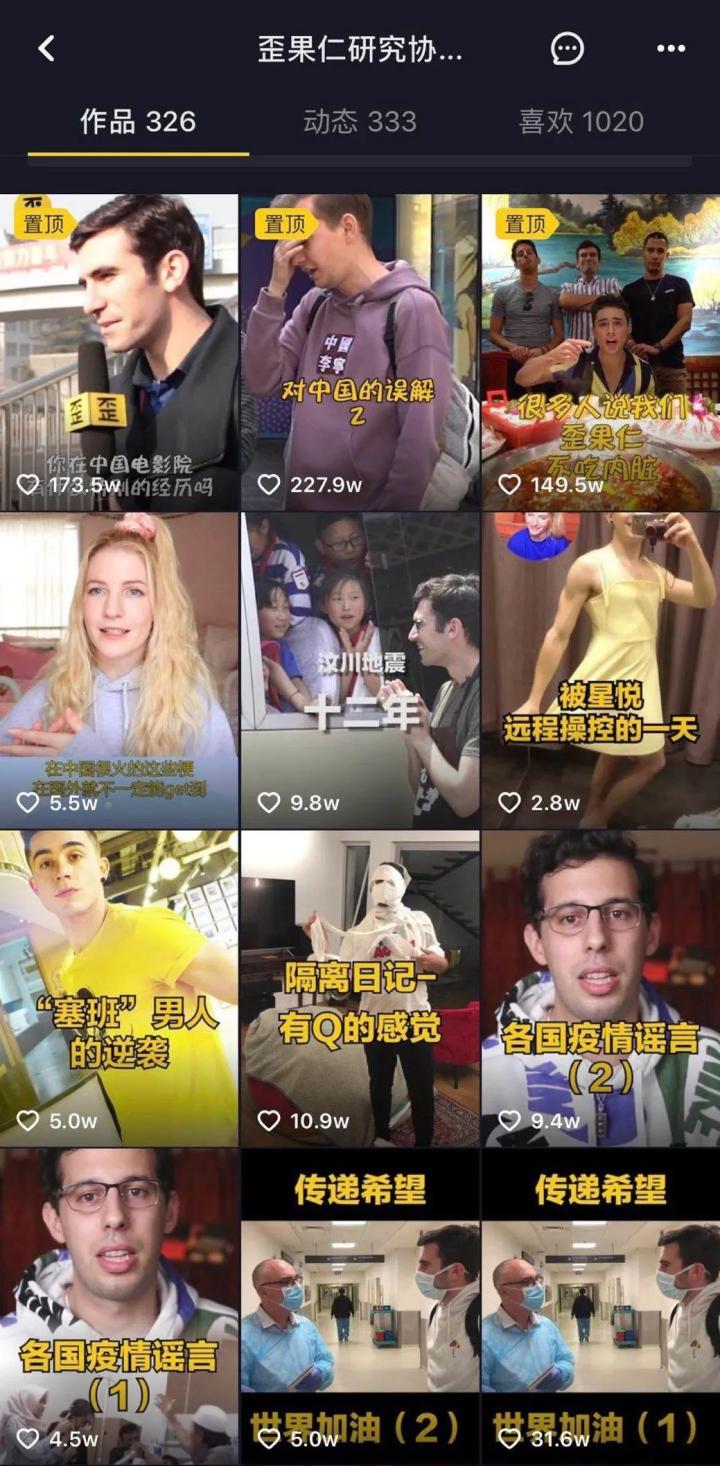Play the video 各国疫情谣言 (2)
Viewport: 720px width, 1466px height.
[x=600, y=988]
